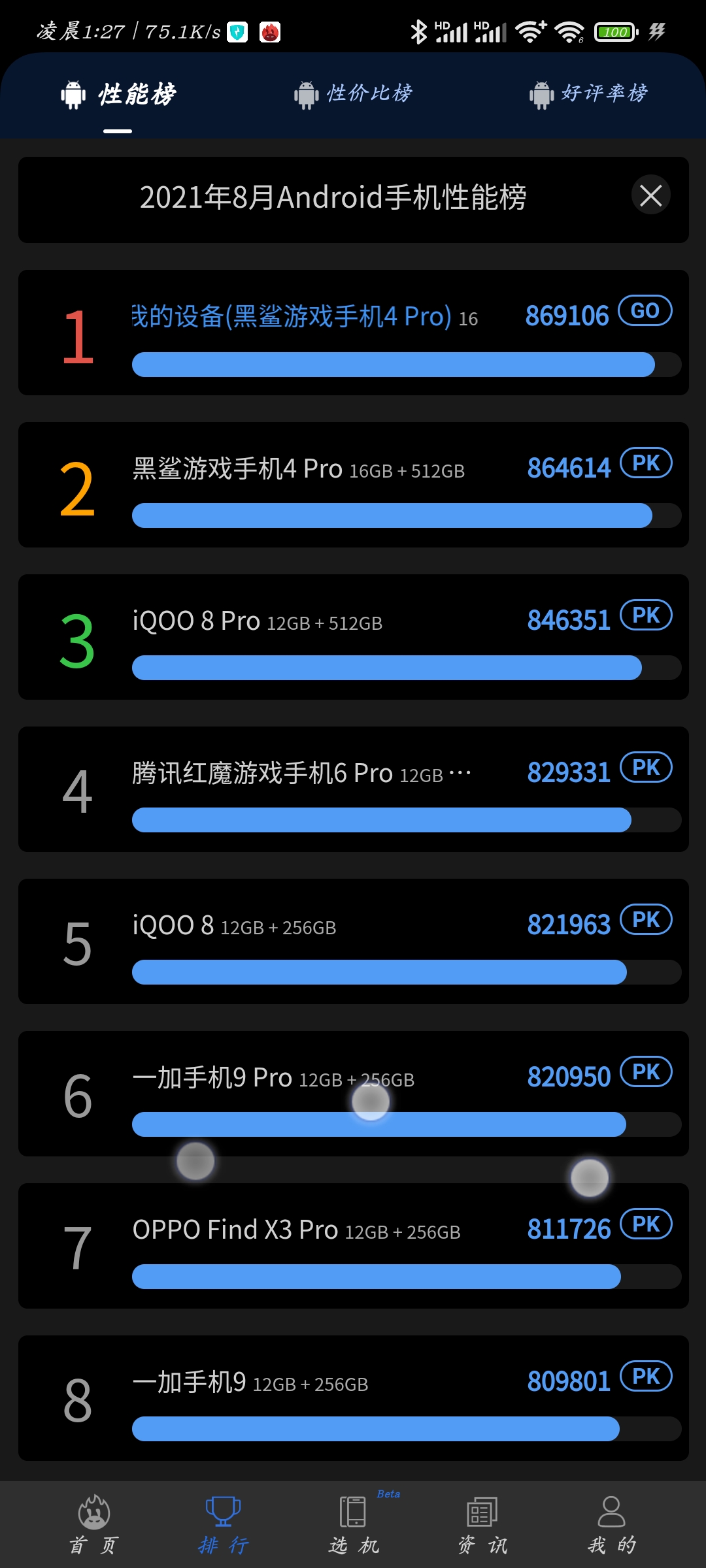Select the 排行 tab
This screenshot has width=706, height=1568.
tap(224, 1525)
